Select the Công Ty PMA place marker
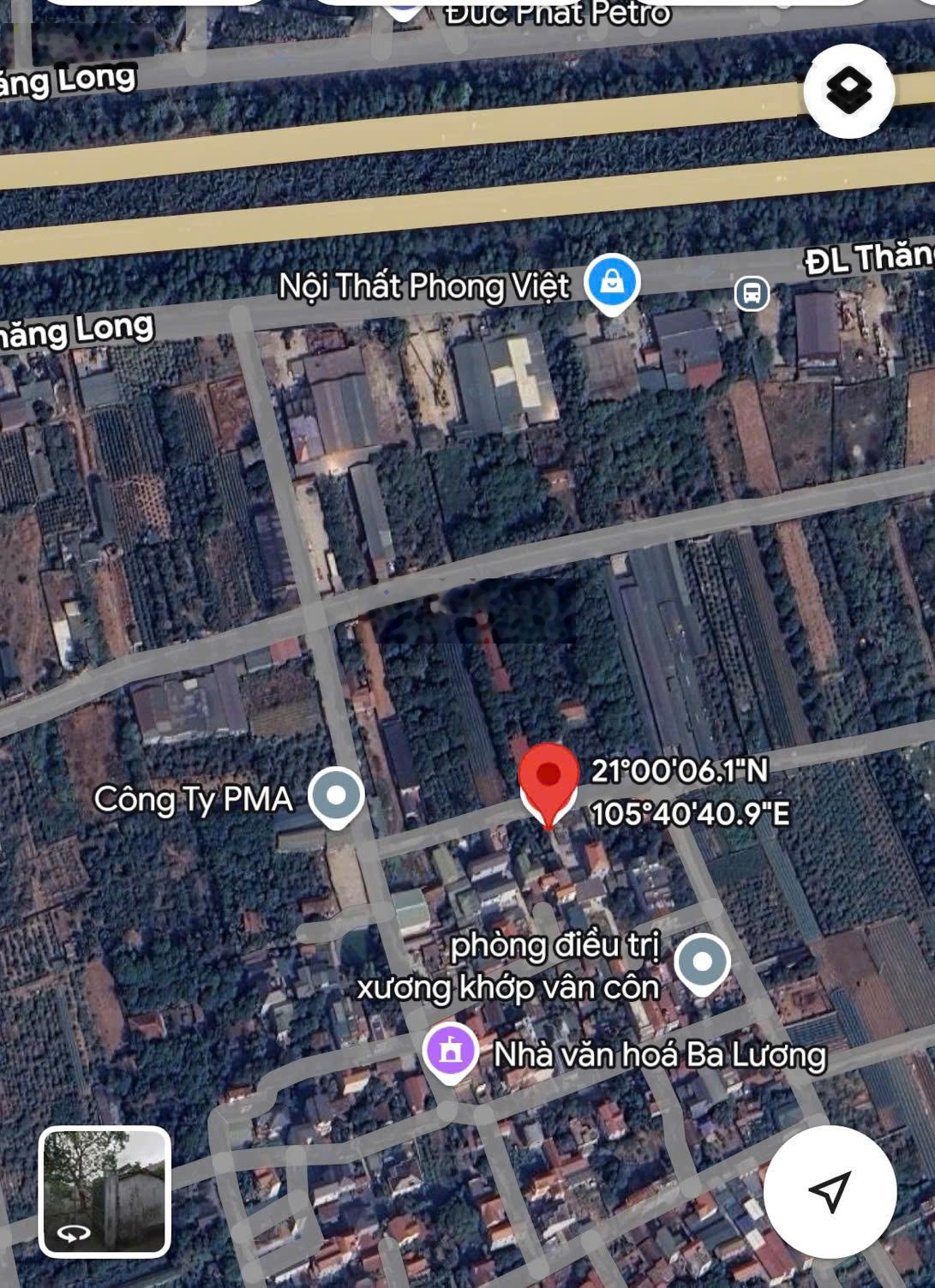Screen dimensions: 935x1288 click(337, 796)
